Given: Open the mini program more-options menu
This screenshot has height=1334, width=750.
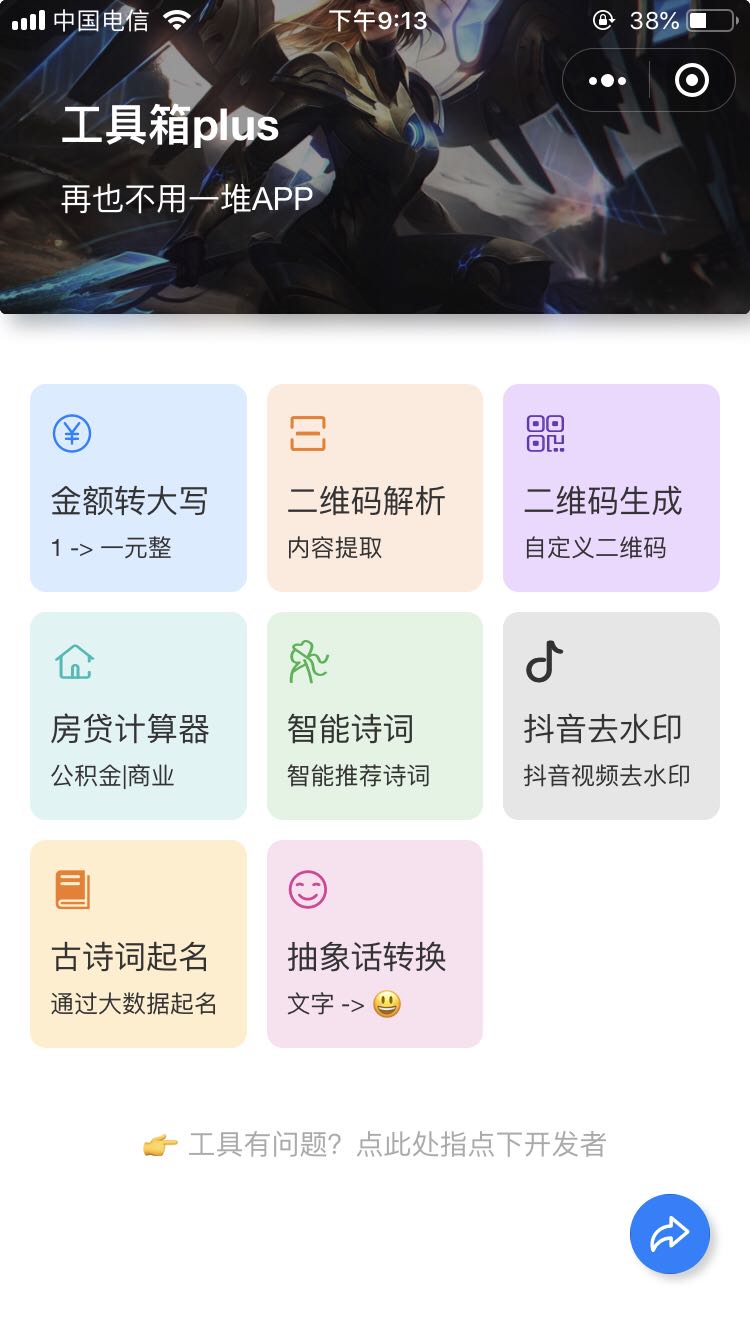Looking at the screenshot, I should click(x=608, y=81).
